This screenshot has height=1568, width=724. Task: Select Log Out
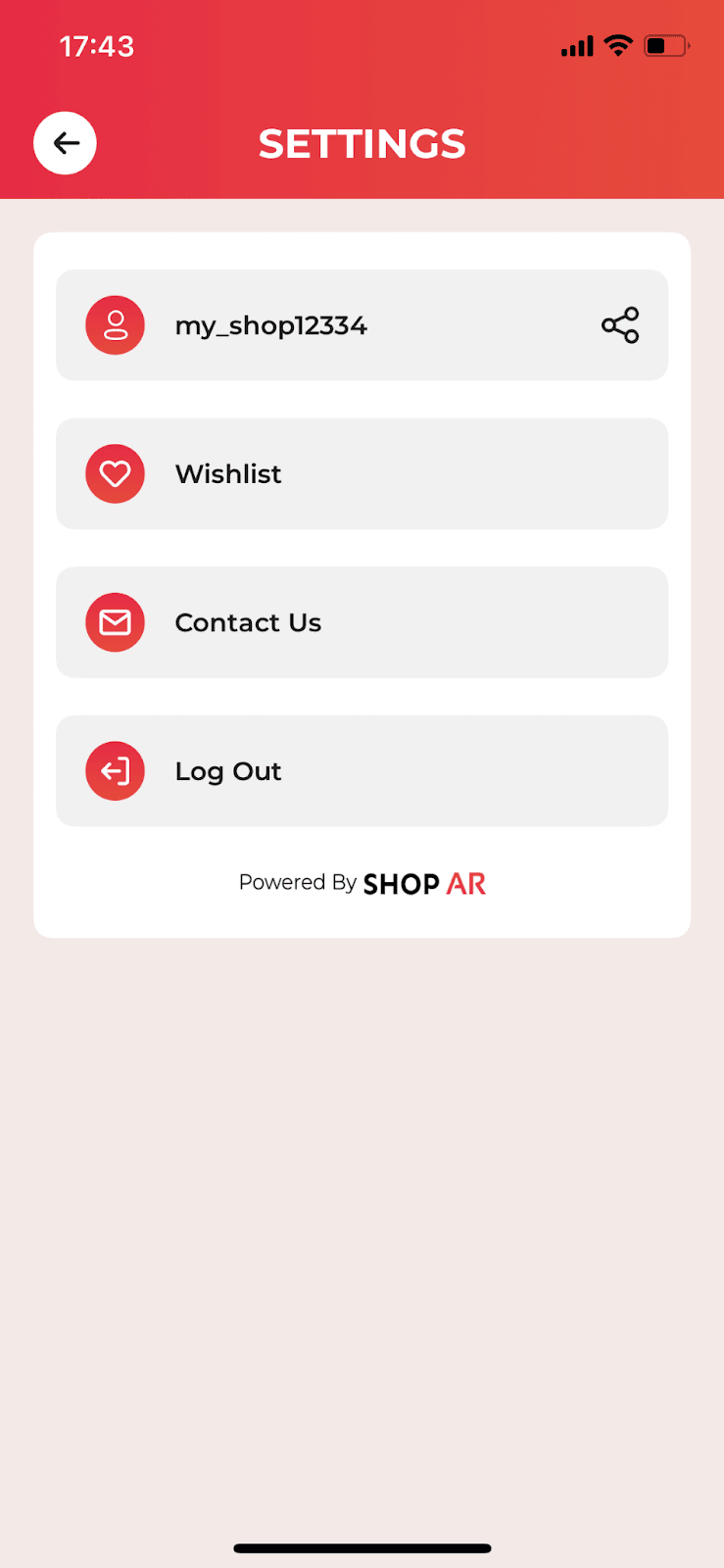tap(362, 771)
